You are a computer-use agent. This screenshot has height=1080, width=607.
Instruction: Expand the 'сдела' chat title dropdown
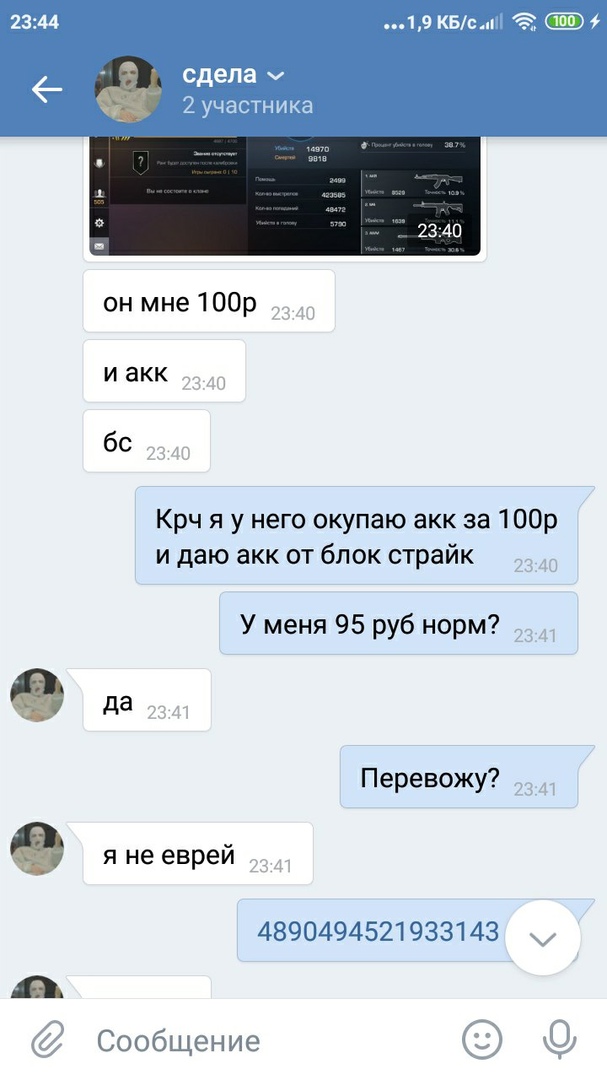click(x=277, y=76)
